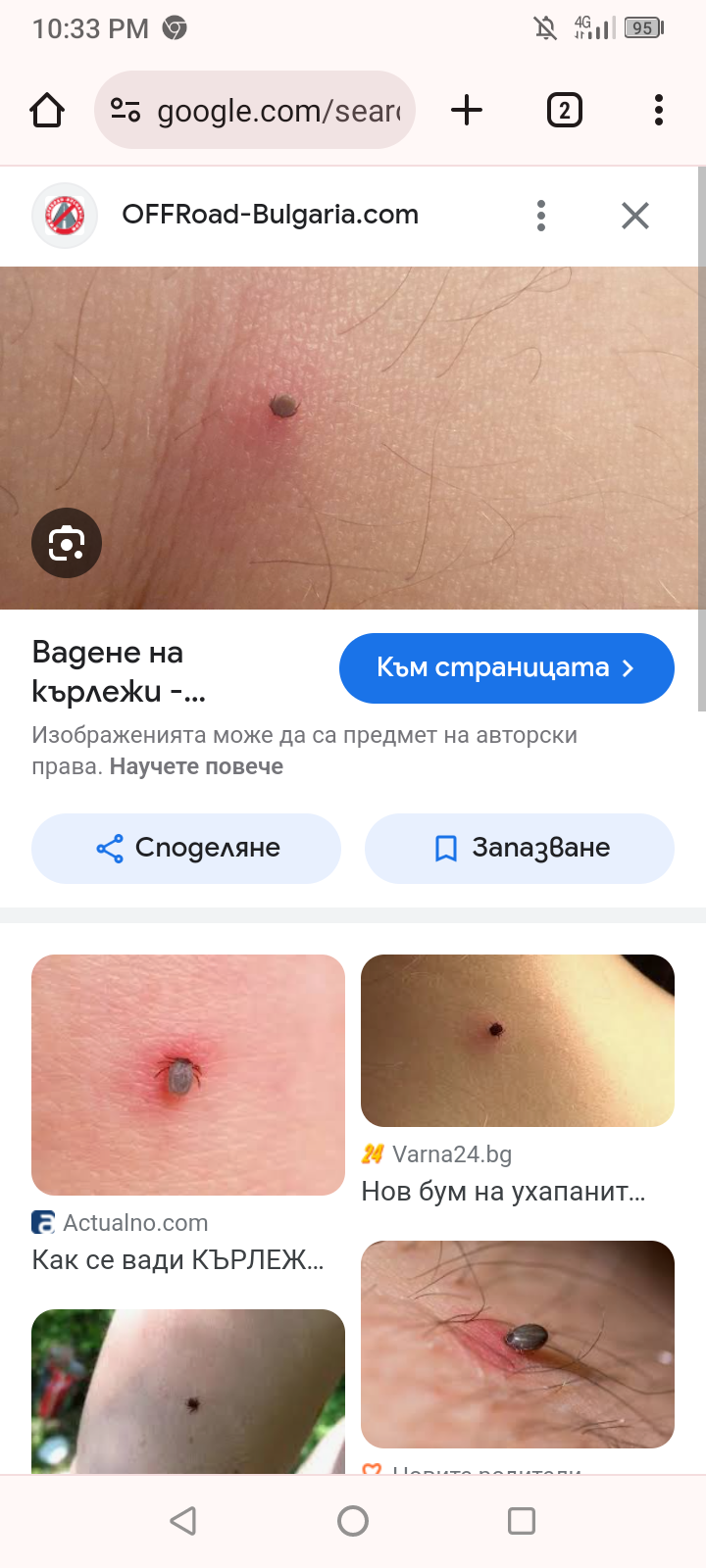This screenshot has width=706, height=1568.
Task: Tap the Към страницата button
Action: pos(506,668)
